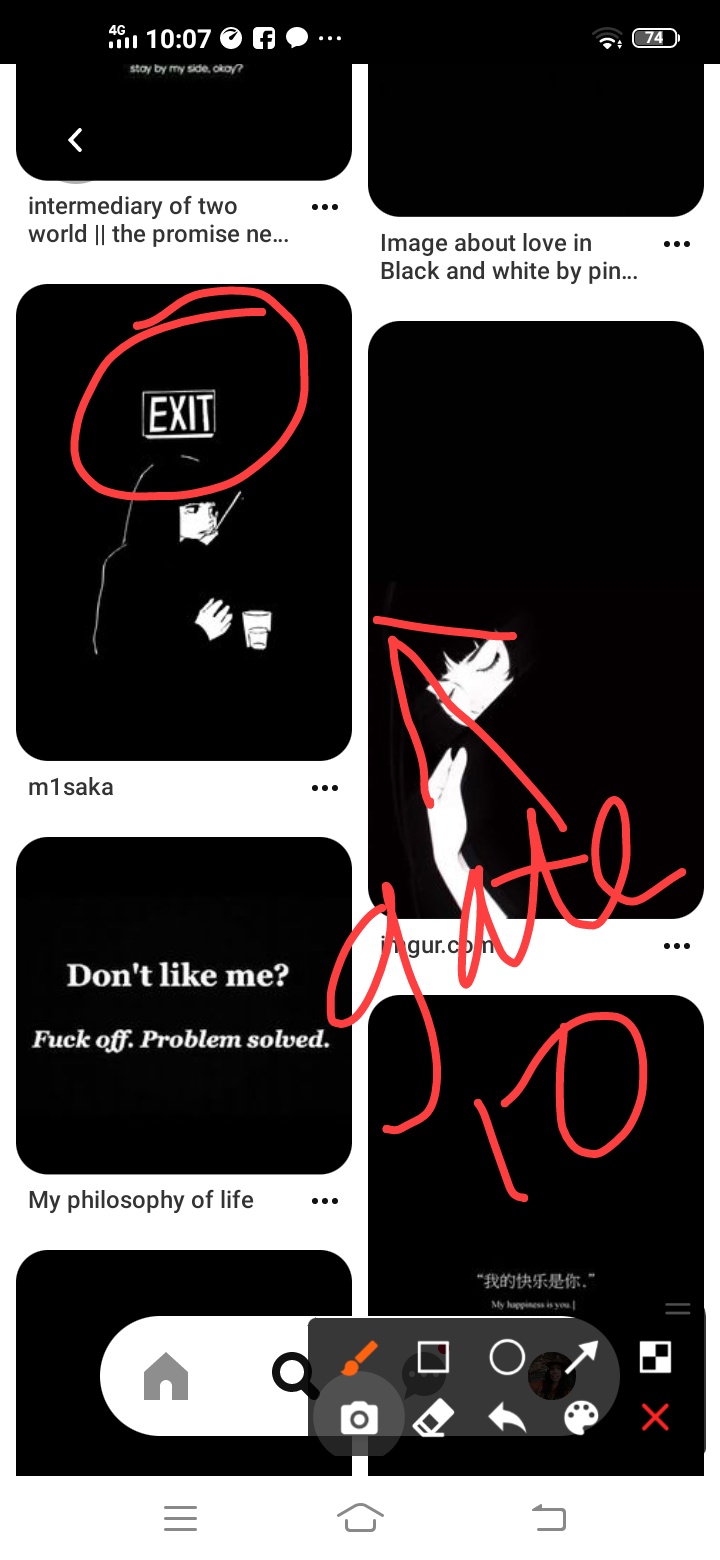Choose the mosaic checkerboard tool
720x1560 pixels.
655,1357
